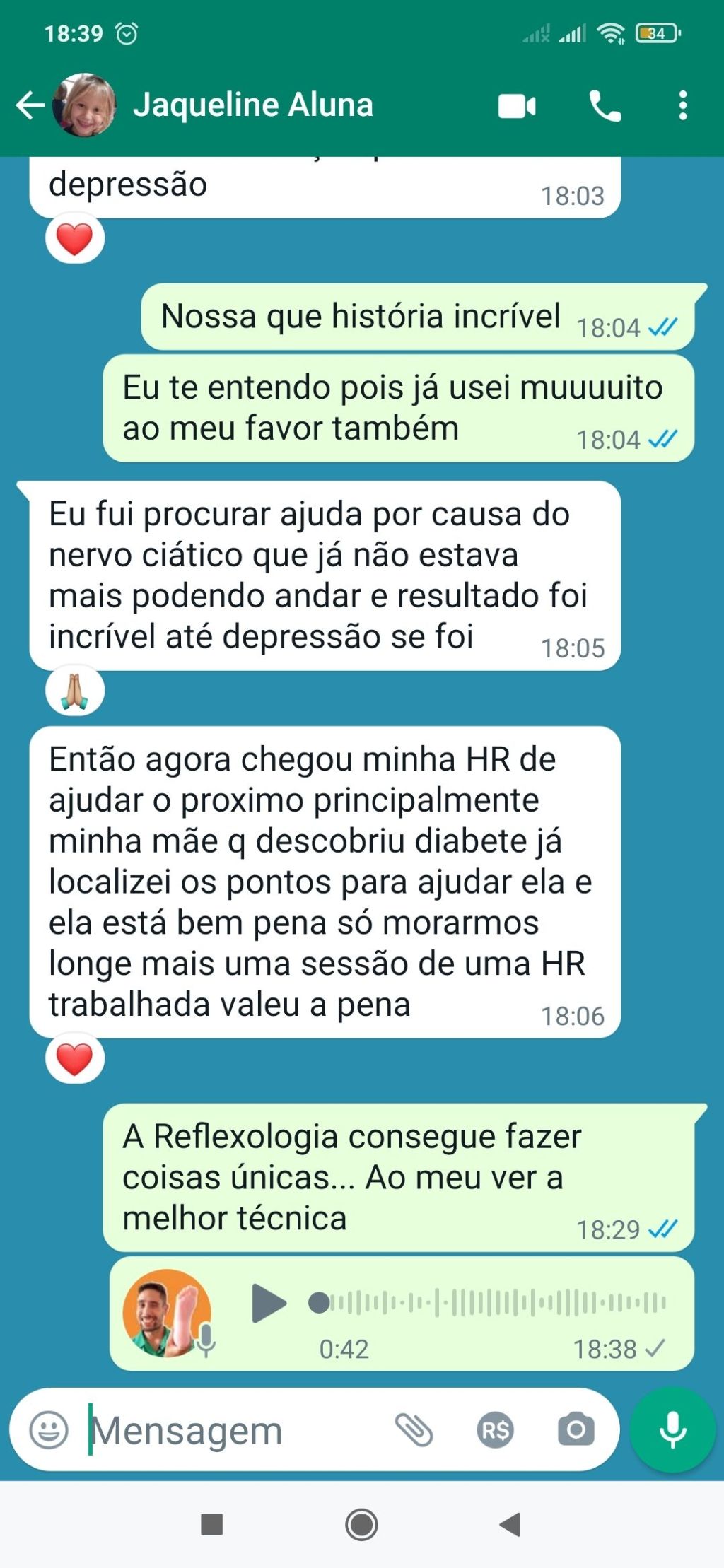The width and height of the screenshot is (724, 1568).
Task: View praying hands reaction on 18:05 message
Action: [74, 691]
